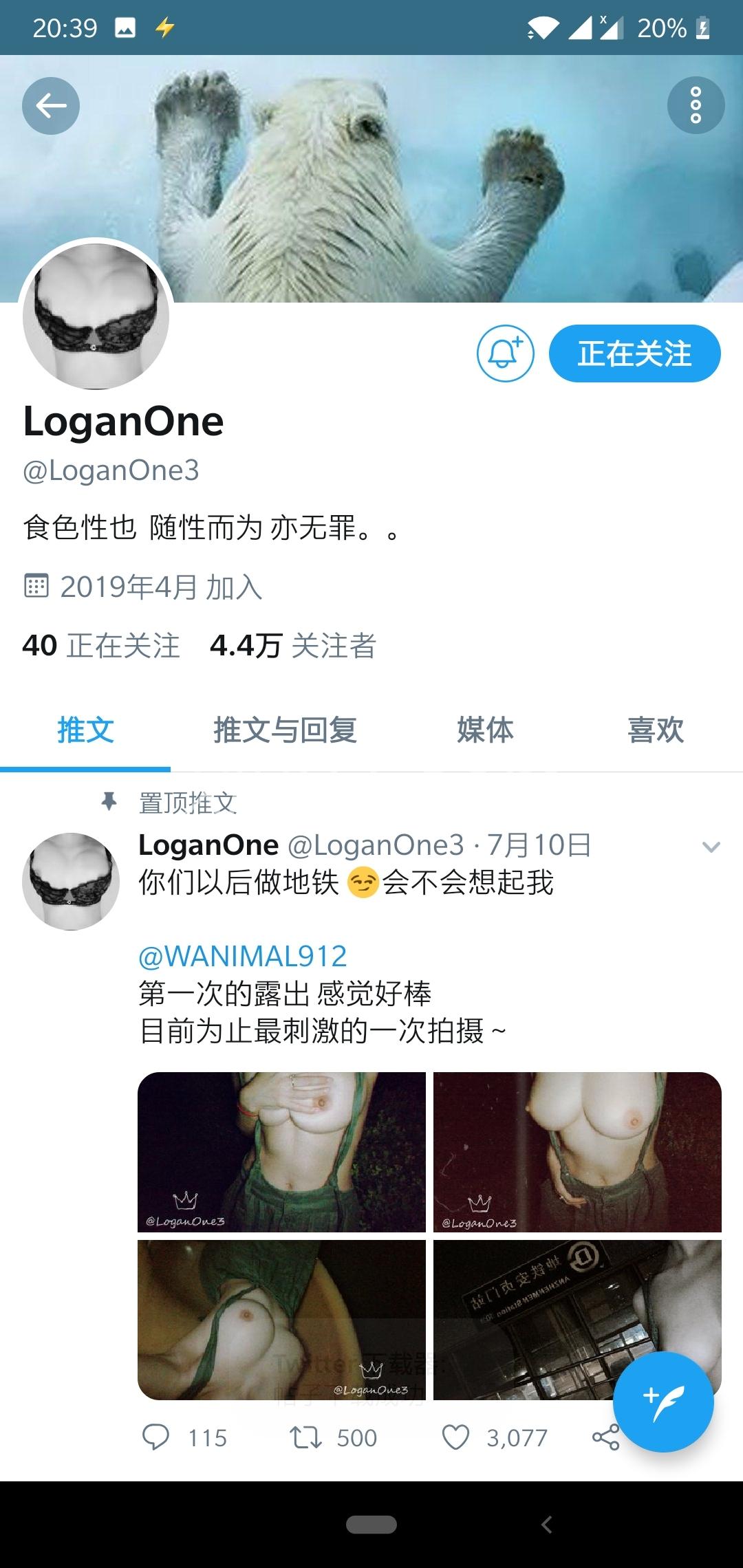The height and width of the screenshot is (1568, 743).
Task: Retweet the pinned tweet with 500 retweets
Action: 305,1437
